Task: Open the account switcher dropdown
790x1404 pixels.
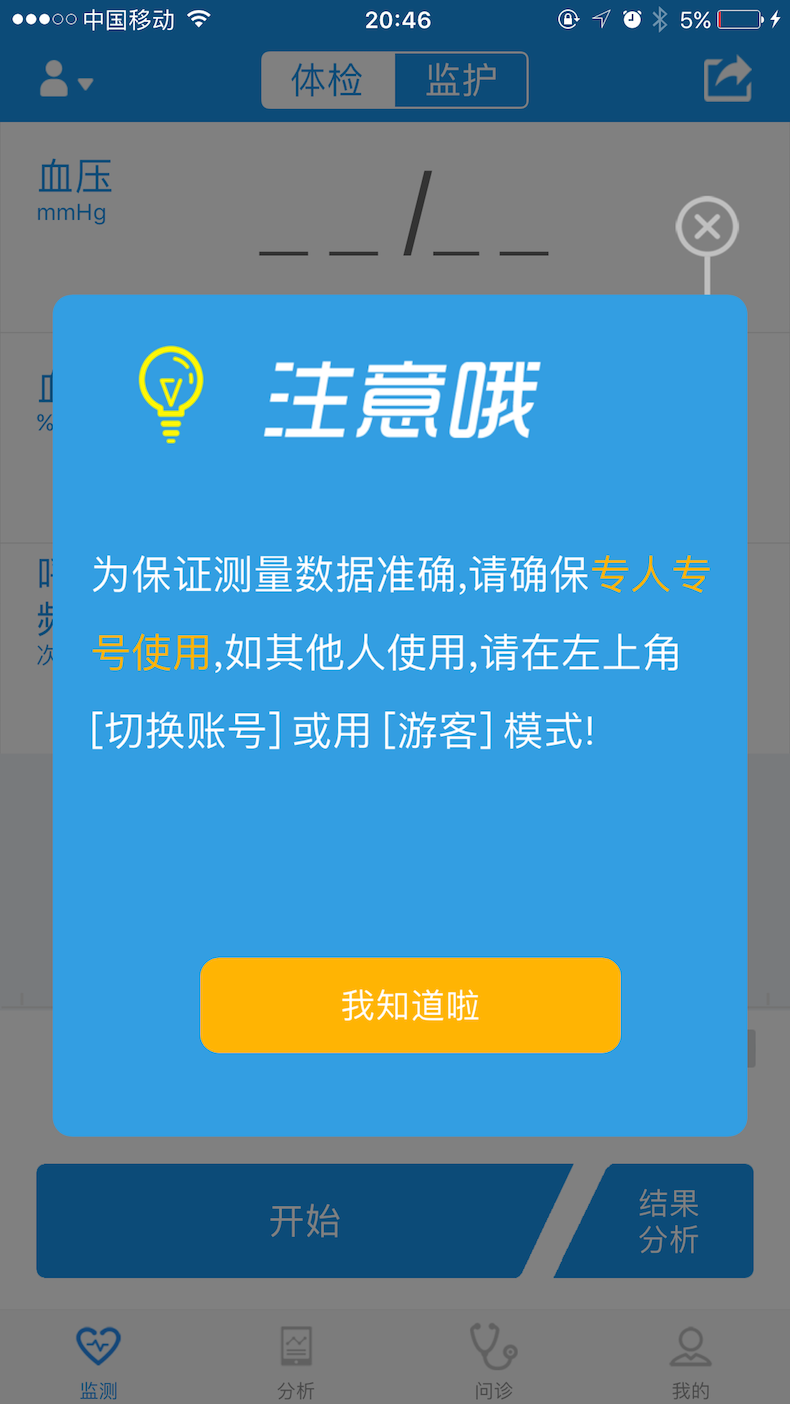Action: [65, 80]
